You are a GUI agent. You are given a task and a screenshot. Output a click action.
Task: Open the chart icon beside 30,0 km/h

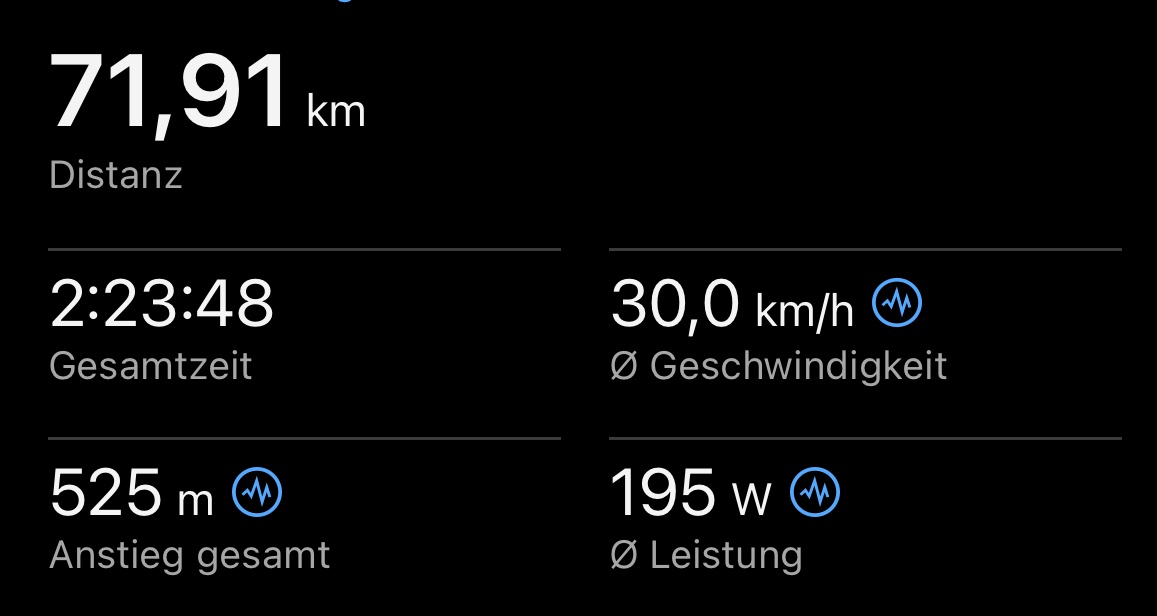point(897,303)
